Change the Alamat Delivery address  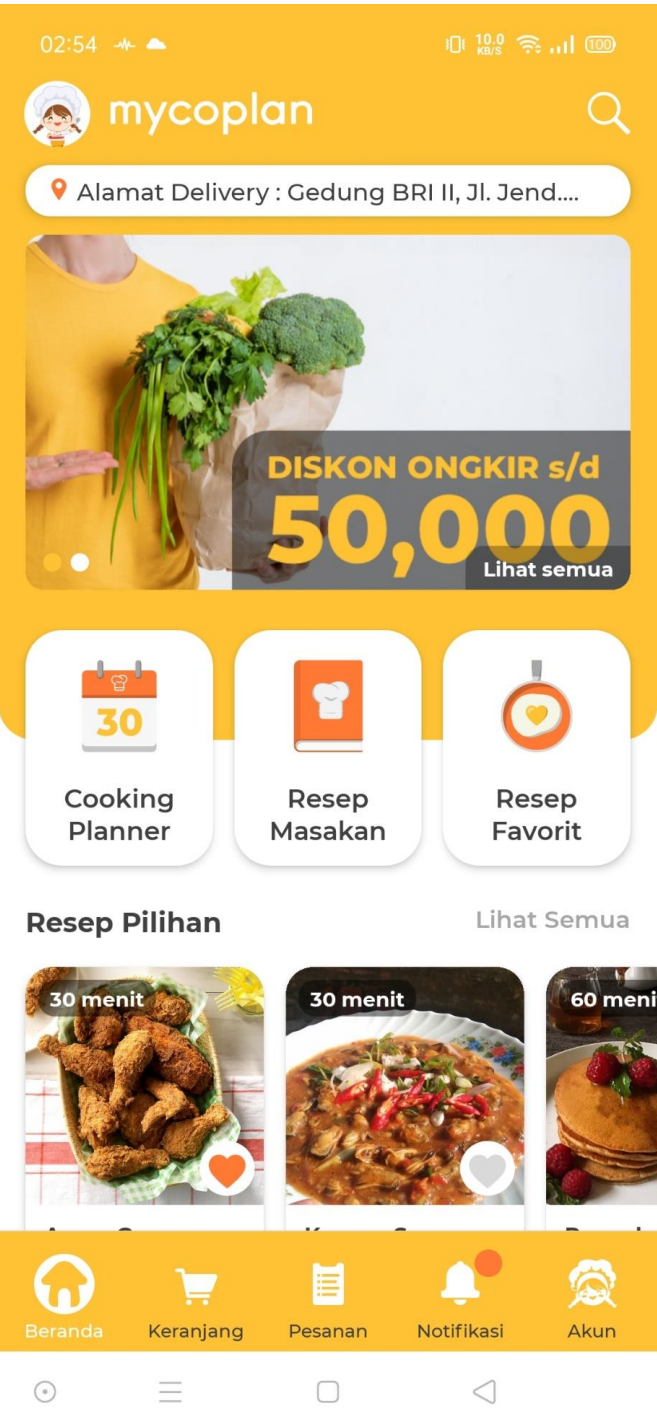(x=328, y=191)
